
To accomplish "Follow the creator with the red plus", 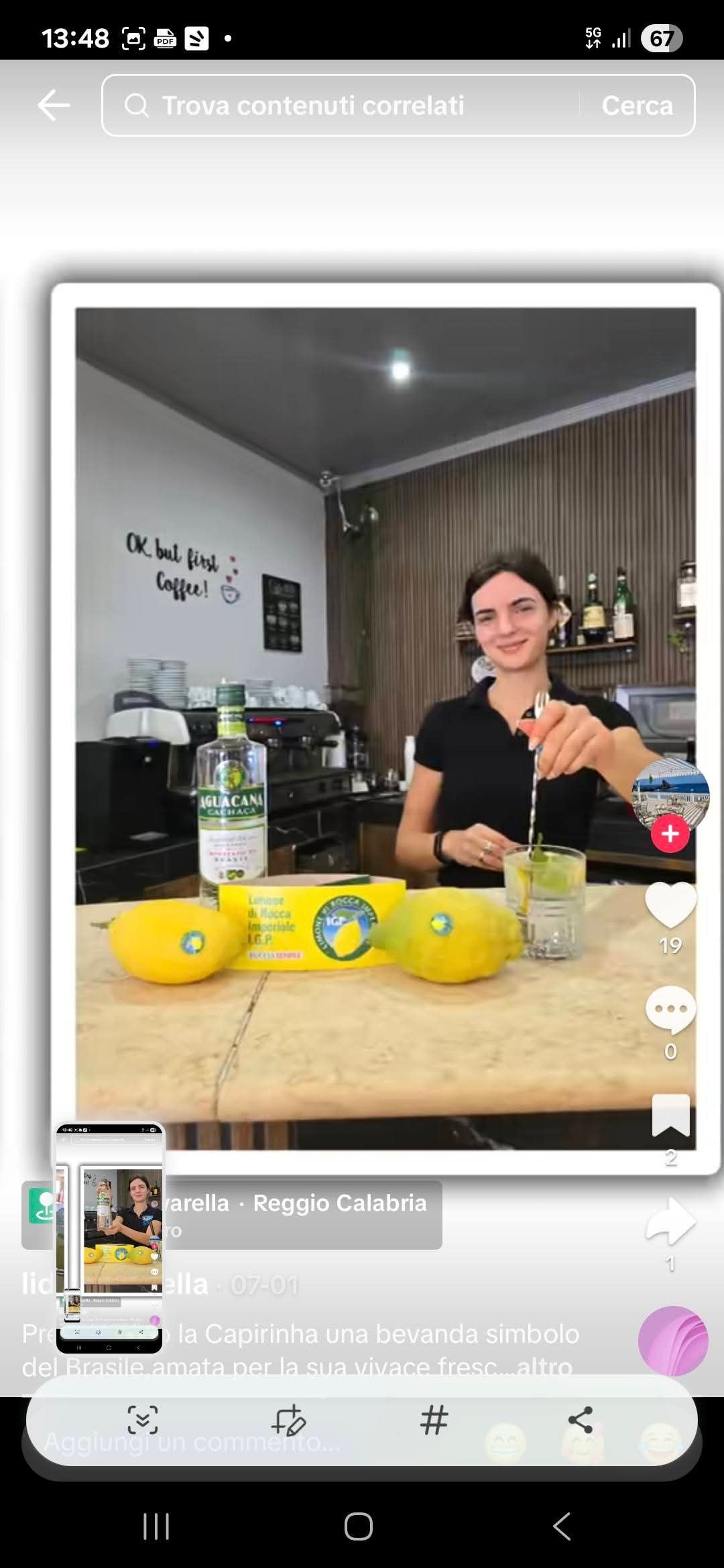I will 670,834.
